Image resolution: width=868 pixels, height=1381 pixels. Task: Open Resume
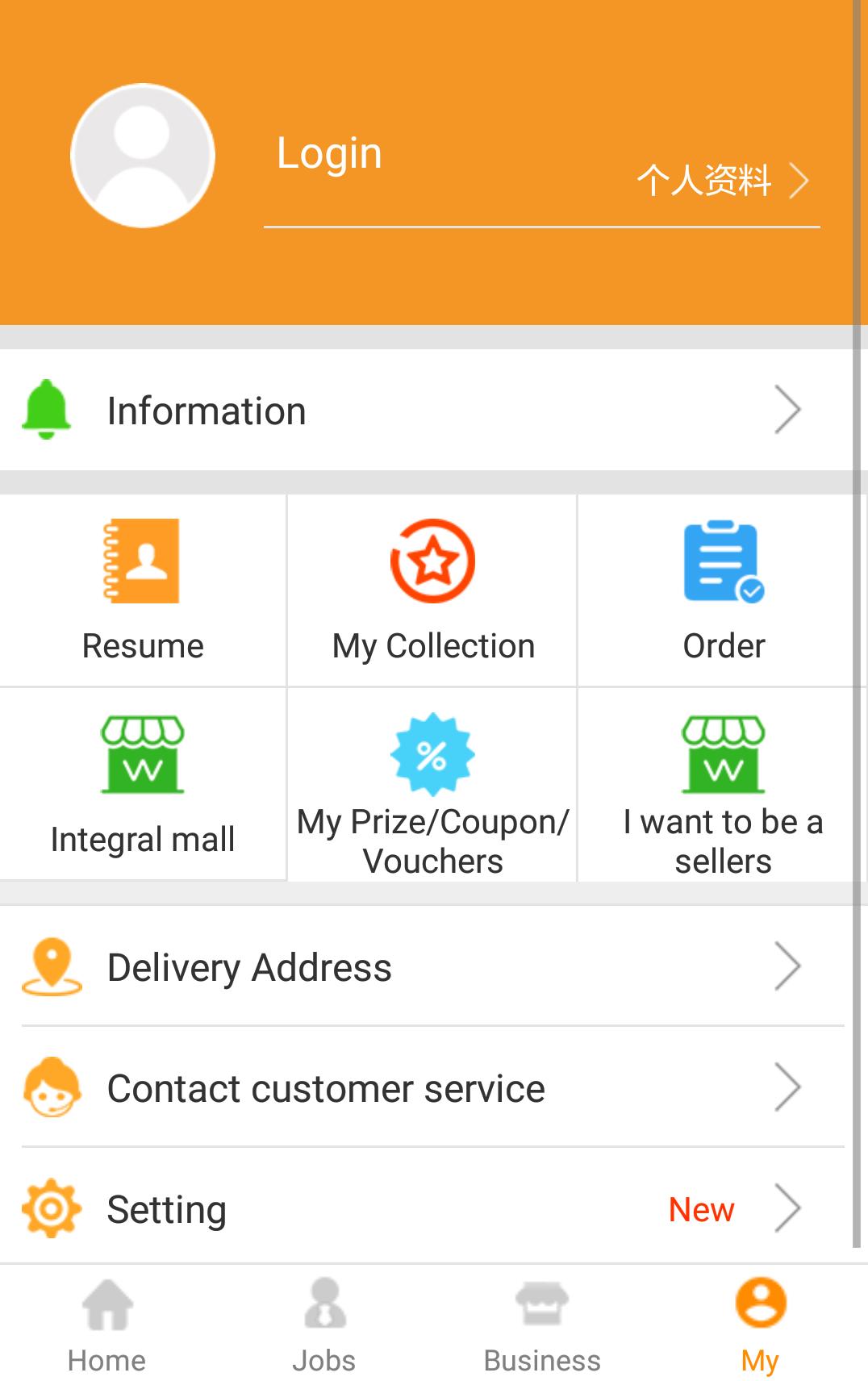point(143,590)
